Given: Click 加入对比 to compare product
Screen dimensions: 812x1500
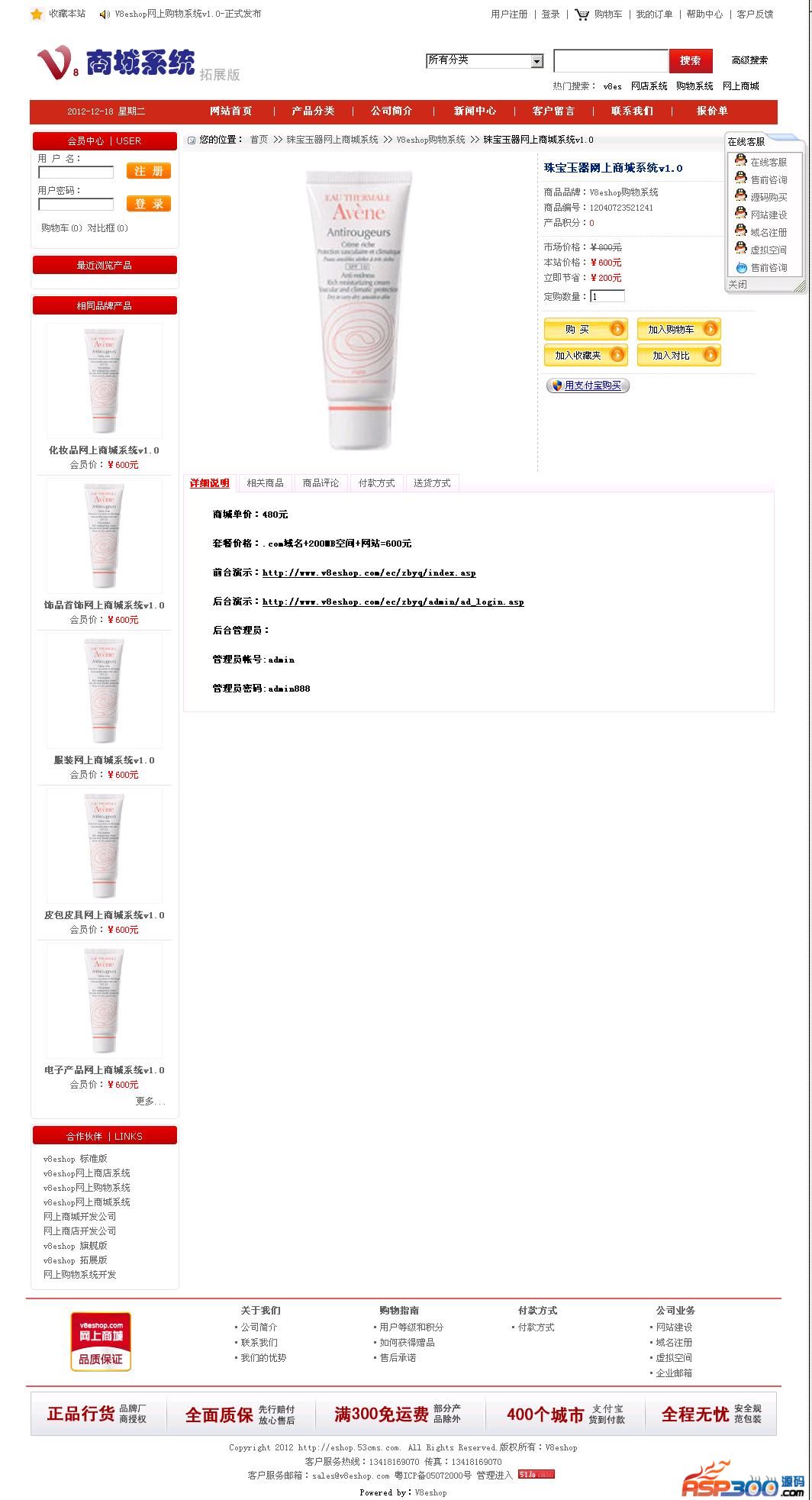Looking at the screenshot, I should [x=678, y=356].
